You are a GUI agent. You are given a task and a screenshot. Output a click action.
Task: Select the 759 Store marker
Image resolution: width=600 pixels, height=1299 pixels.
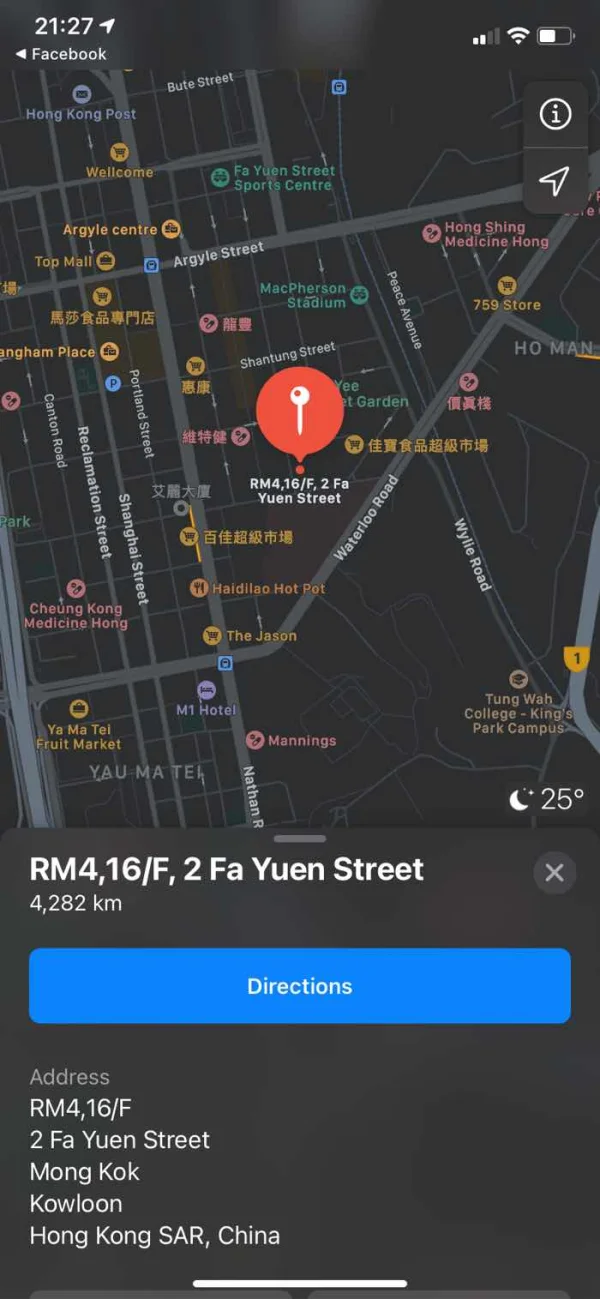(x=507, y=285)
